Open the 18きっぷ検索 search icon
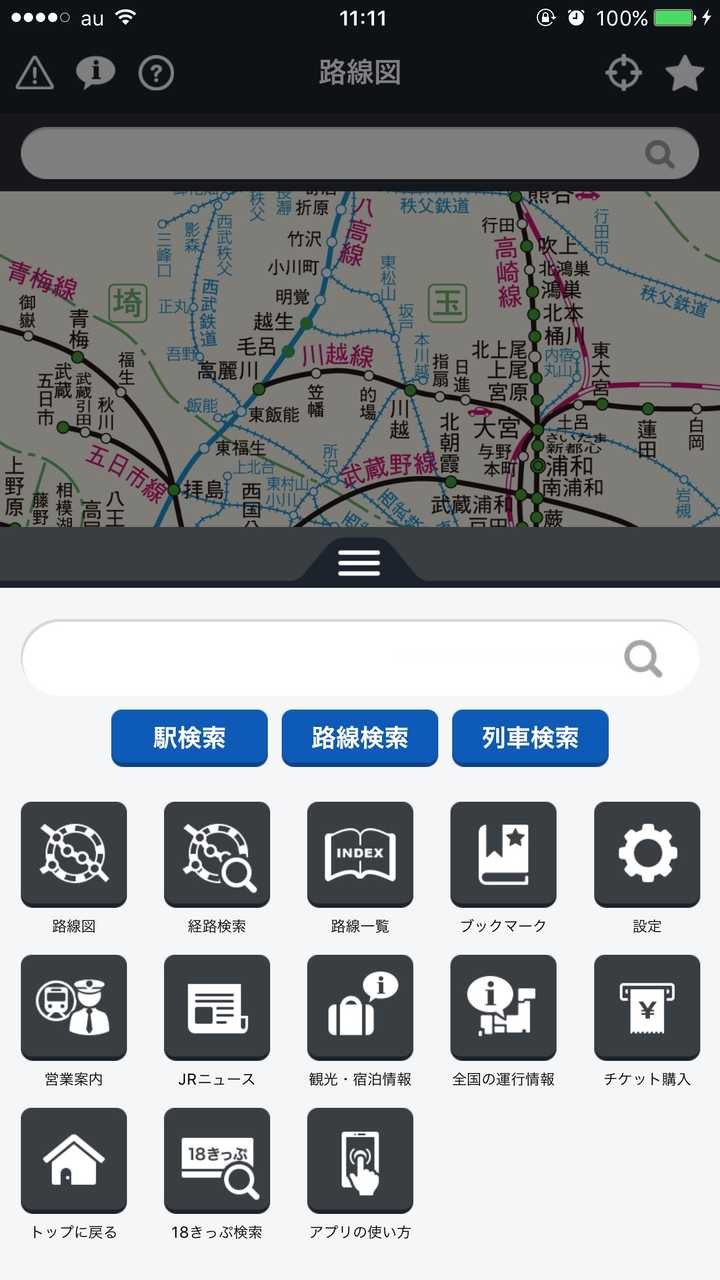The width and height of the screenshot is (720, 1280). [x=216, y=1161]
